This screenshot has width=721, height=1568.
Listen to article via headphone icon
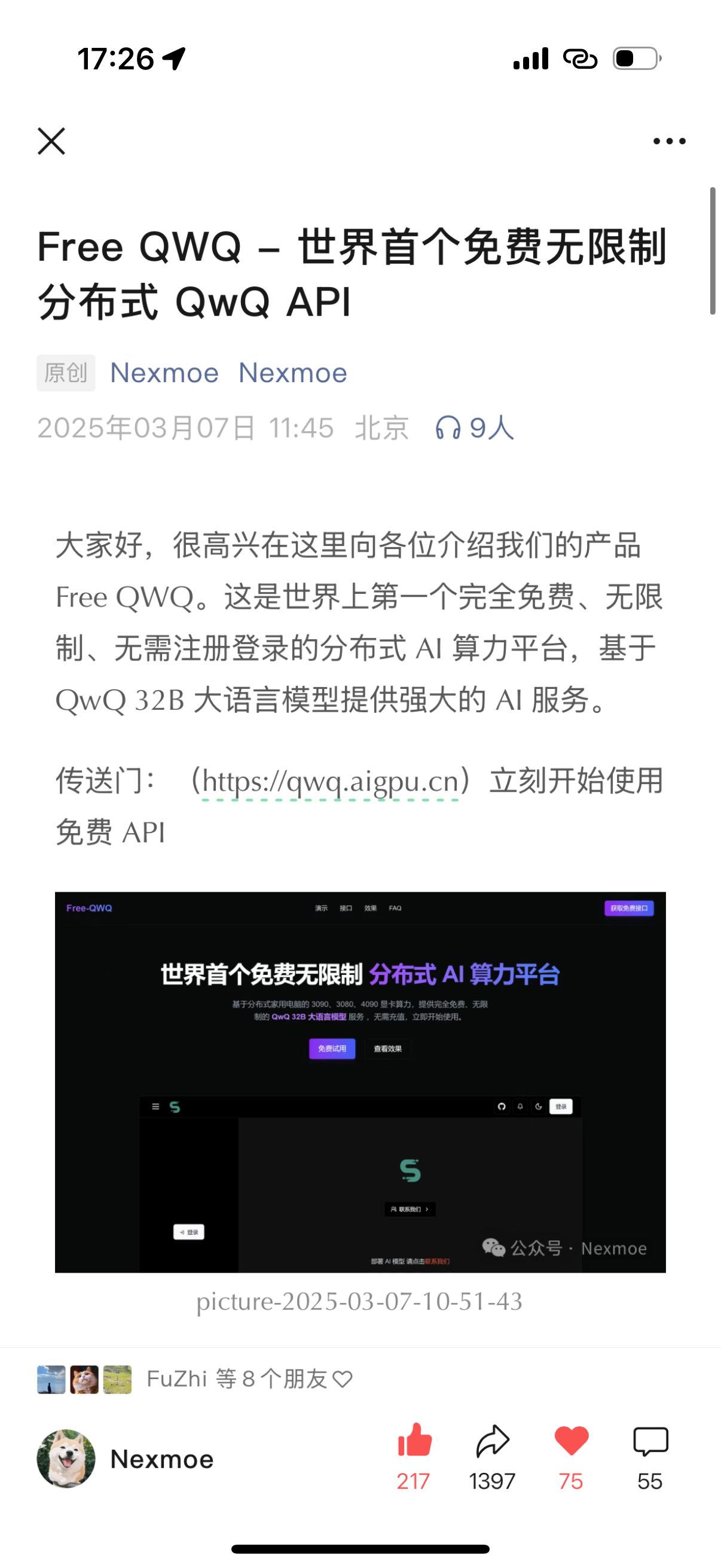474,428
